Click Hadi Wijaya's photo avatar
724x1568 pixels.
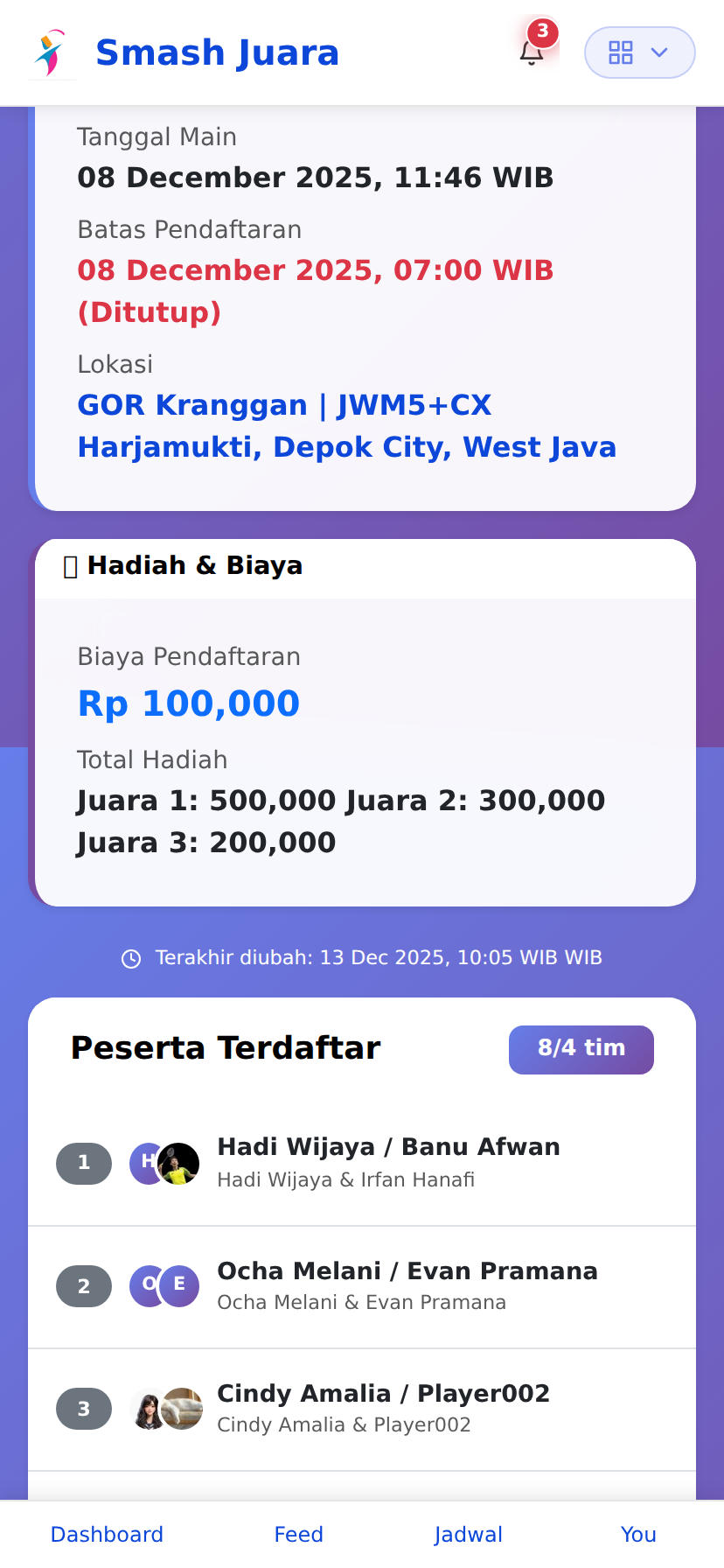(x=181, y=1164)
